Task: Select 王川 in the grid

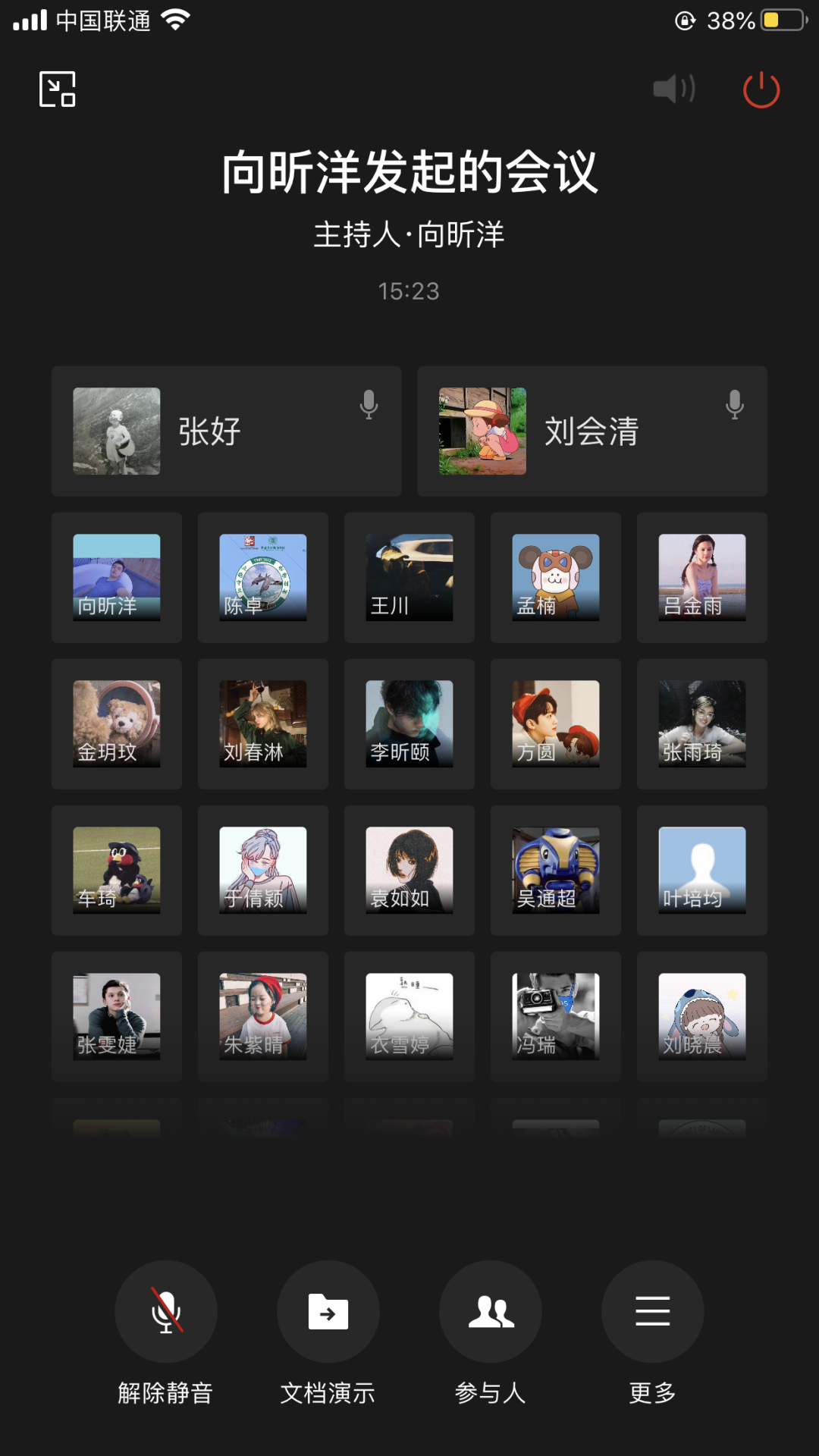Action: pos(409,578)
